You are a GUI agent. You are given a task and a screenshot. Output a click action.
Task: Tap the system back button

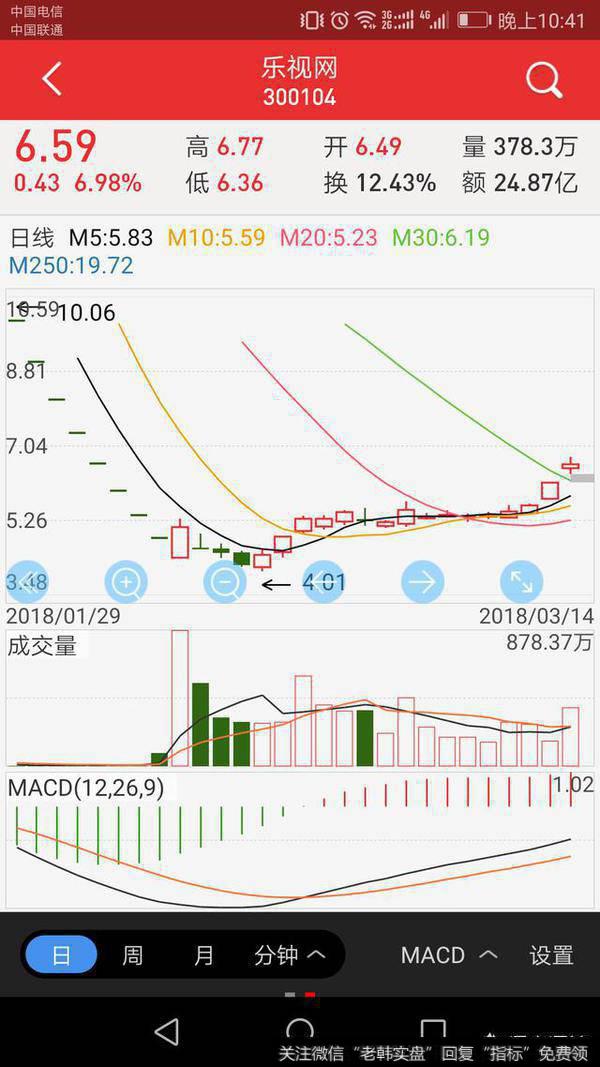point(166,1031)
